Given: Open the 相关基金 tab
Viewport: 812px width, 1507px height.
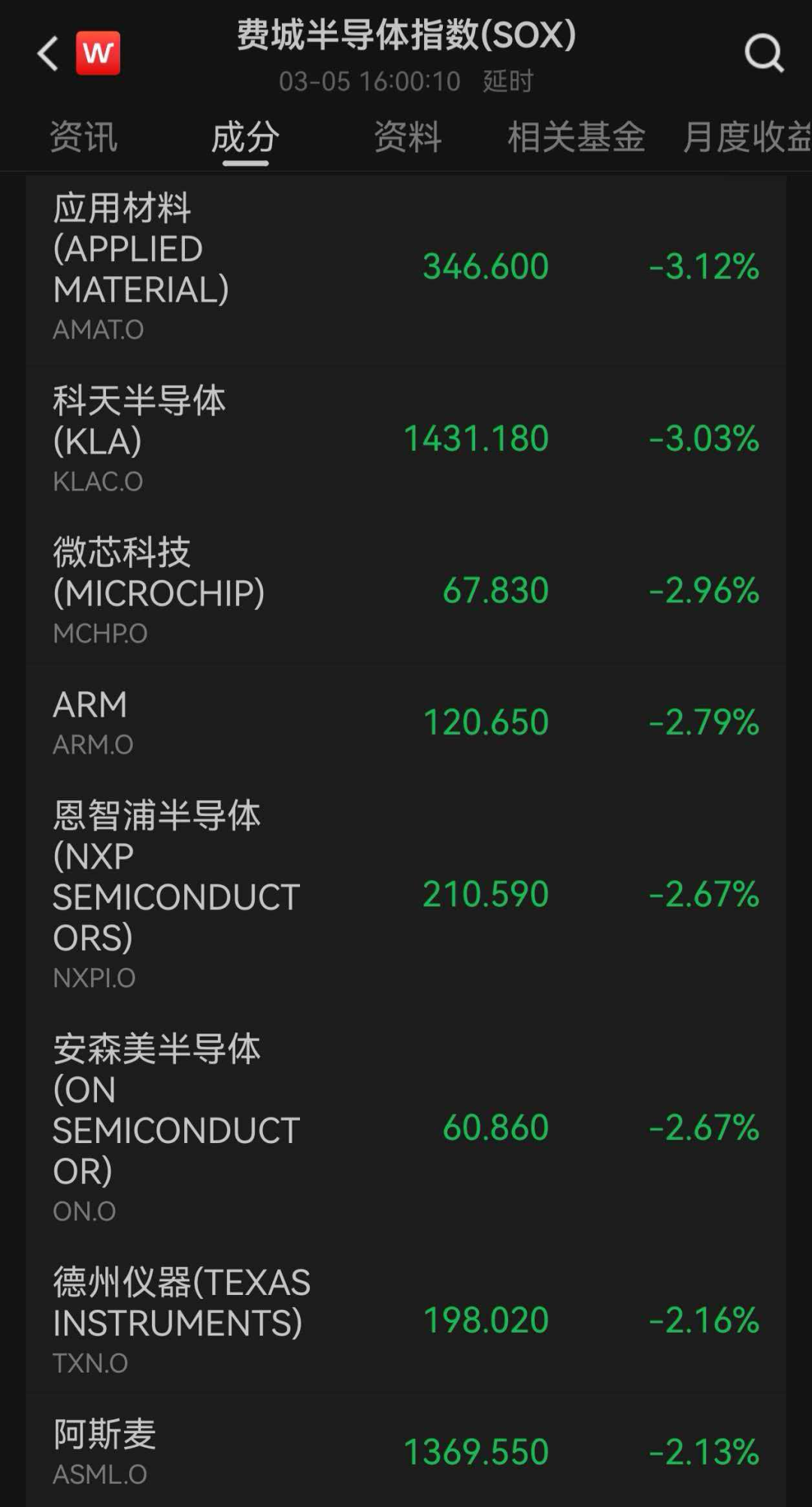Looking at the screenshot, I should tap(576, 138).
